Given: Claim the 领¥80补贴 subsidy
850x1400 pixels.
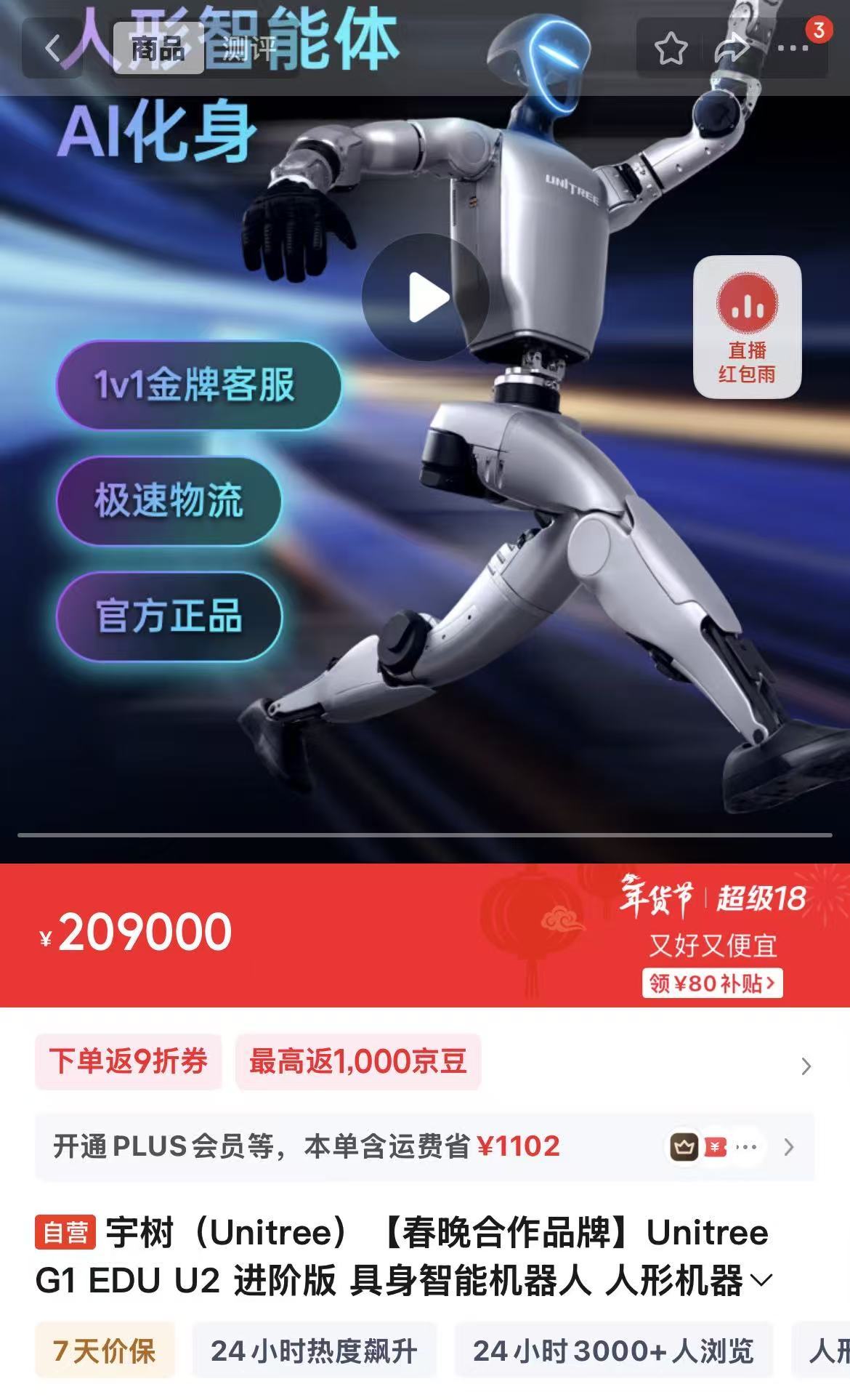Looking at the screenshot, I should click(712, 983).
